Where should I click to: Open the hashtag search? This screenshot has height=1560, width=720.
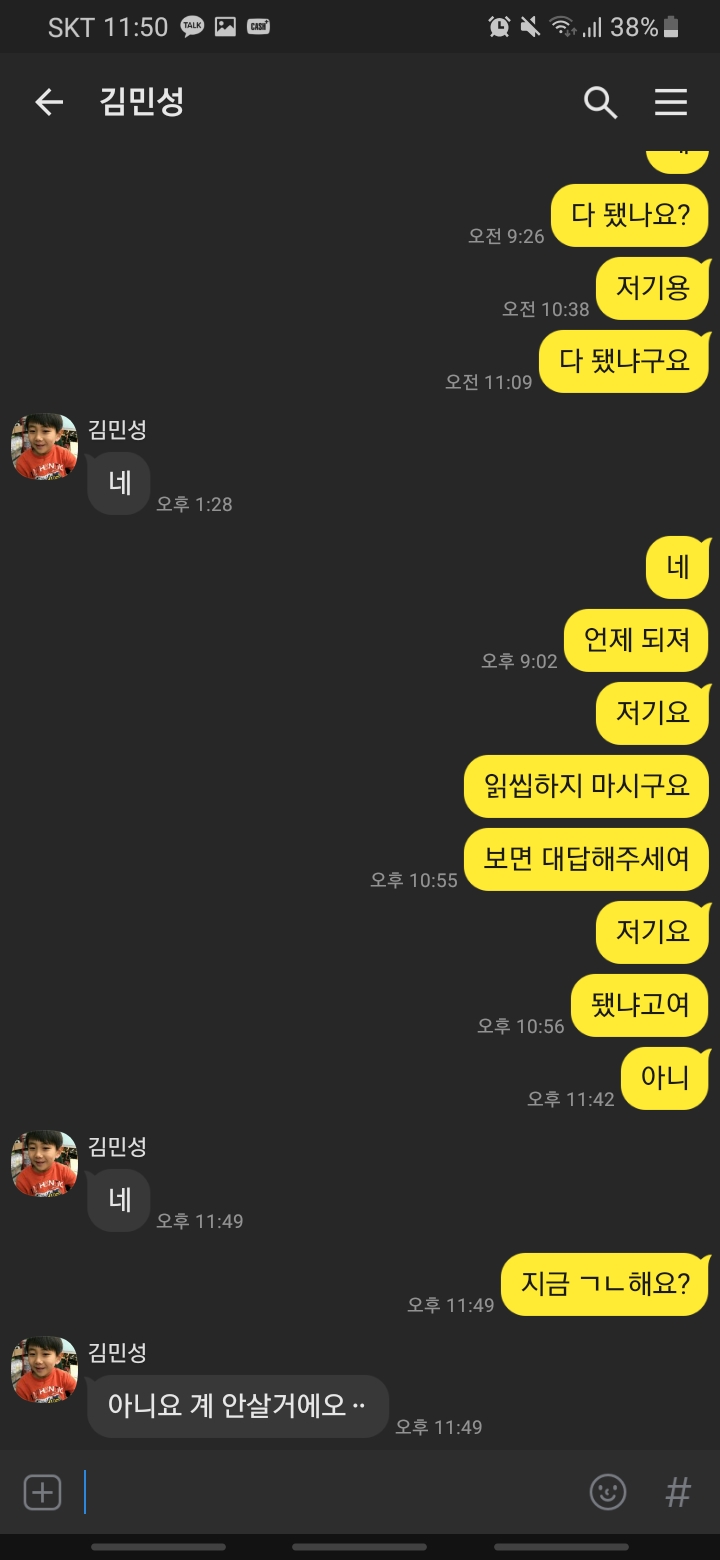678,1492
